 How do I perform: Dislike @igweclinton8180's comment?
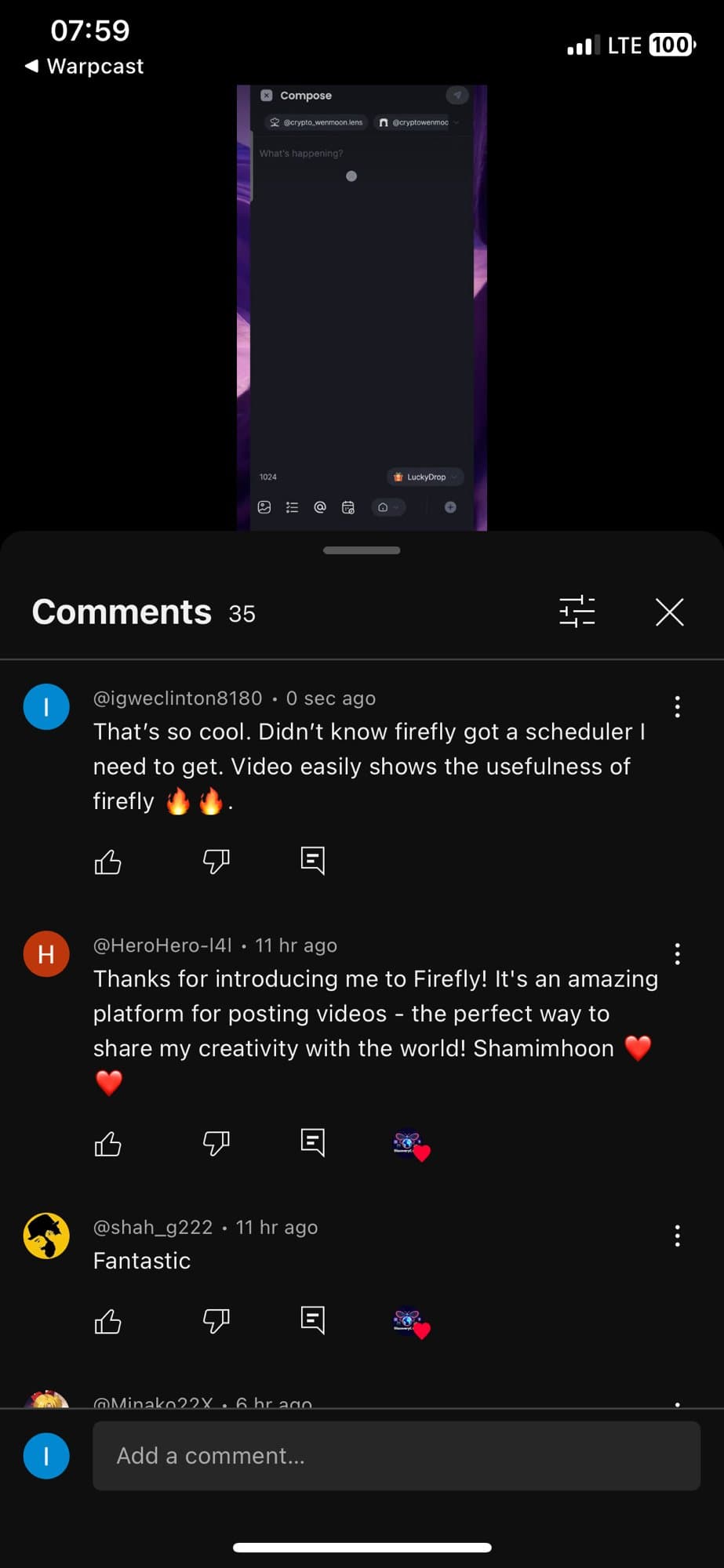point(216,862)
